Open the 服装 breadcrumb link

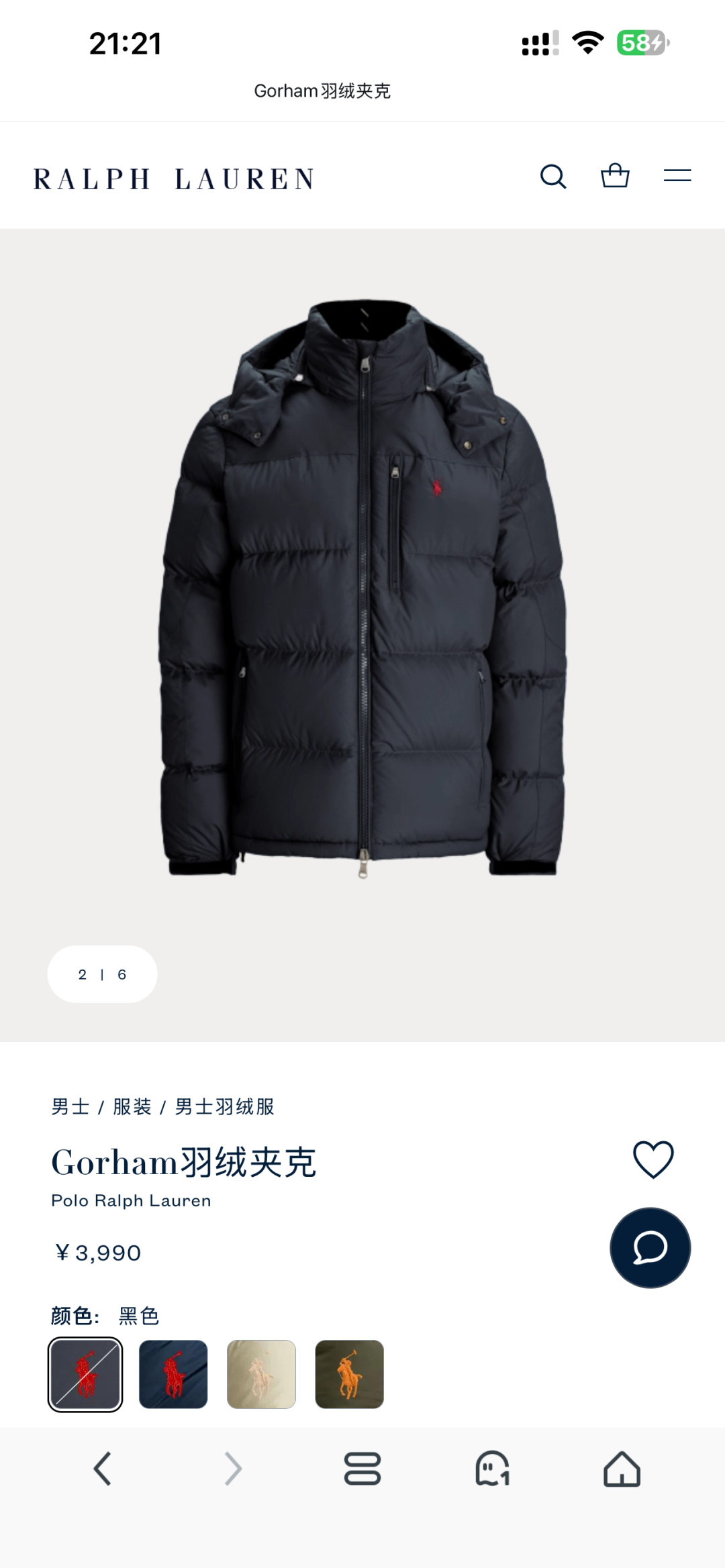pos(132,1106)
